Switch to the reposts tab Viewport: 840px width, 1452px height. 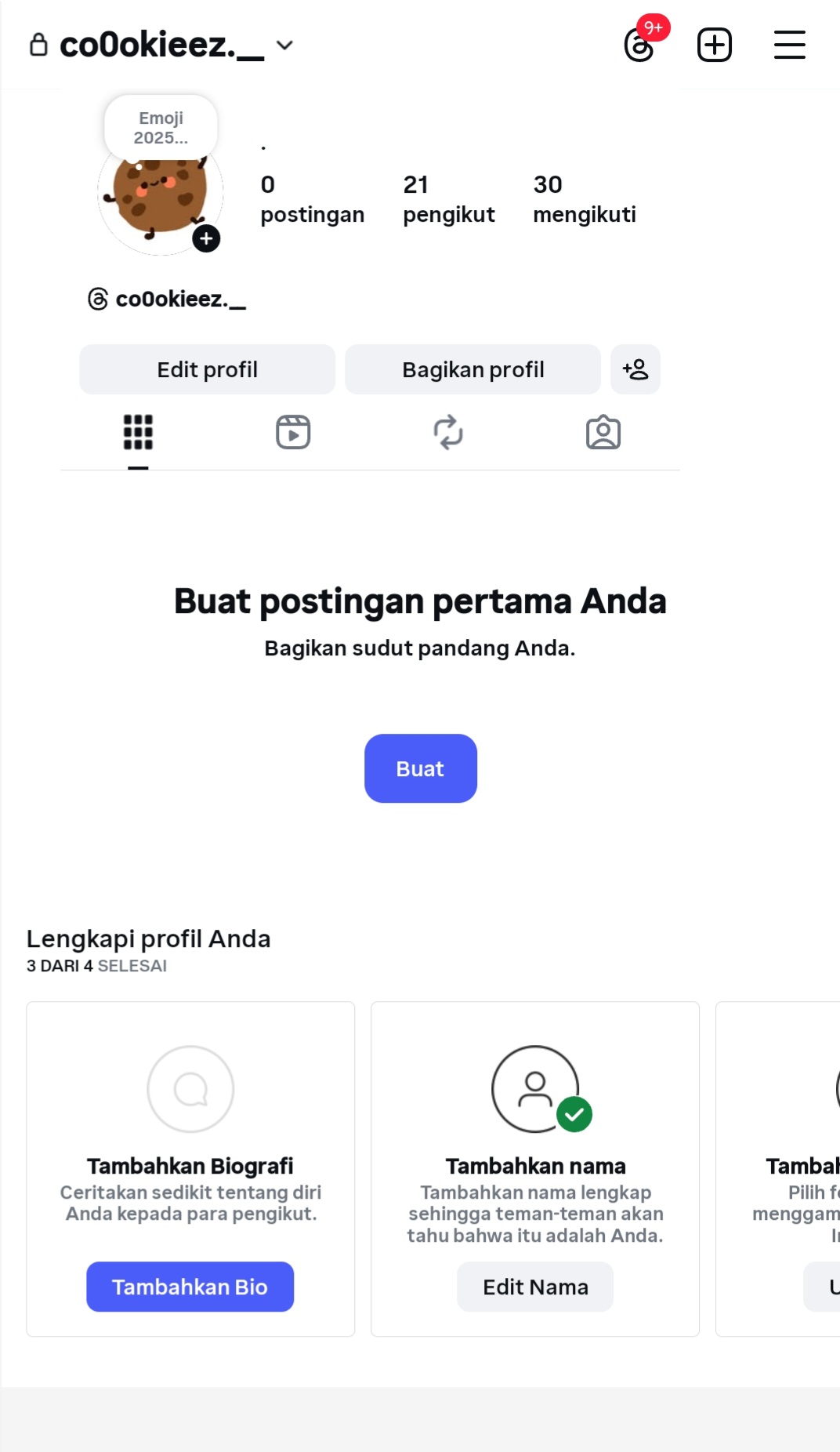point(448,433)
